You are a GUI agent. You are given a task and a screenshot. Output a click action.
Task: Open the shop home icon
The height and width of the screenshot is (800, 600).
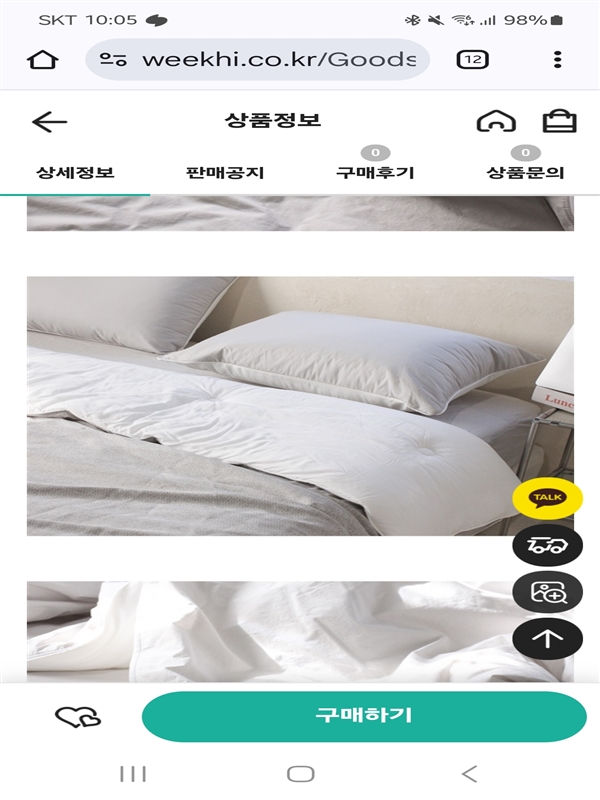496,122
